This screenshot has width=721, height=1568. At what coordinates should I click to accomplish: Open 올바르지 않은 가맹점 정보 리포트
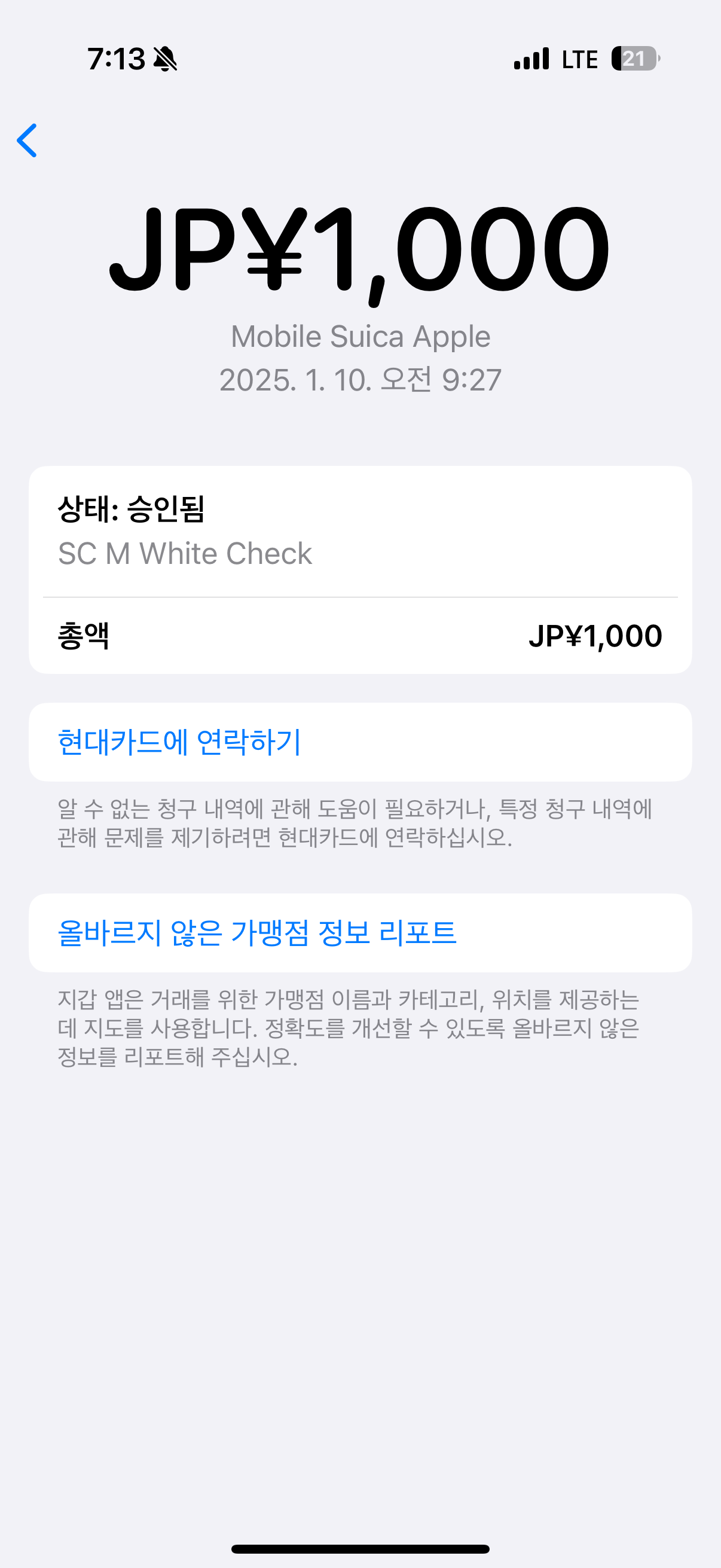click(x=360, y=932)
